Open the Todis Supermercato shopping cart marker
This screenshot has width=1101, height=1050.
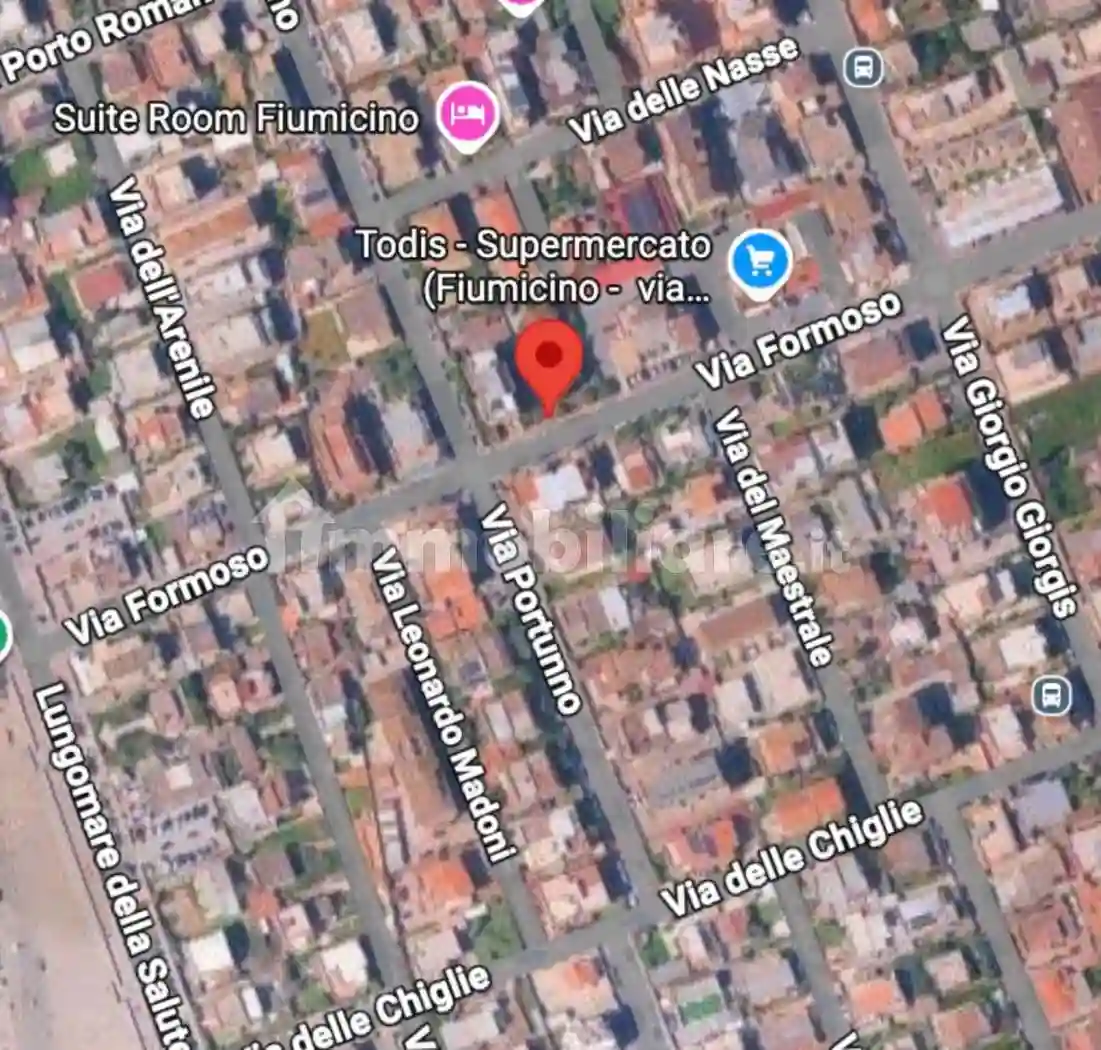pyautogui.click(x=760, y=262)
